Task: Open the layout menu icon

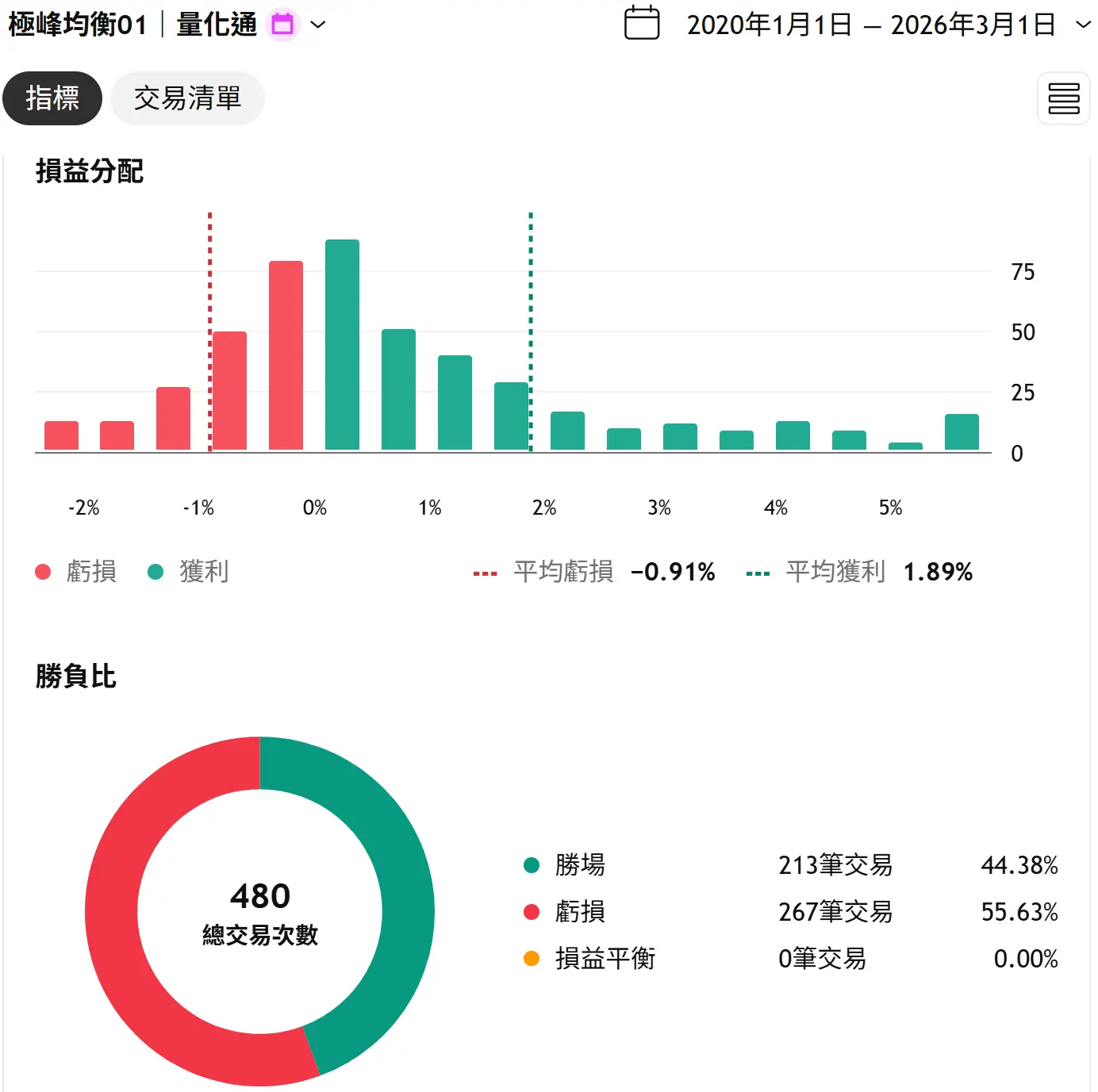Action: pos(1063,98)
